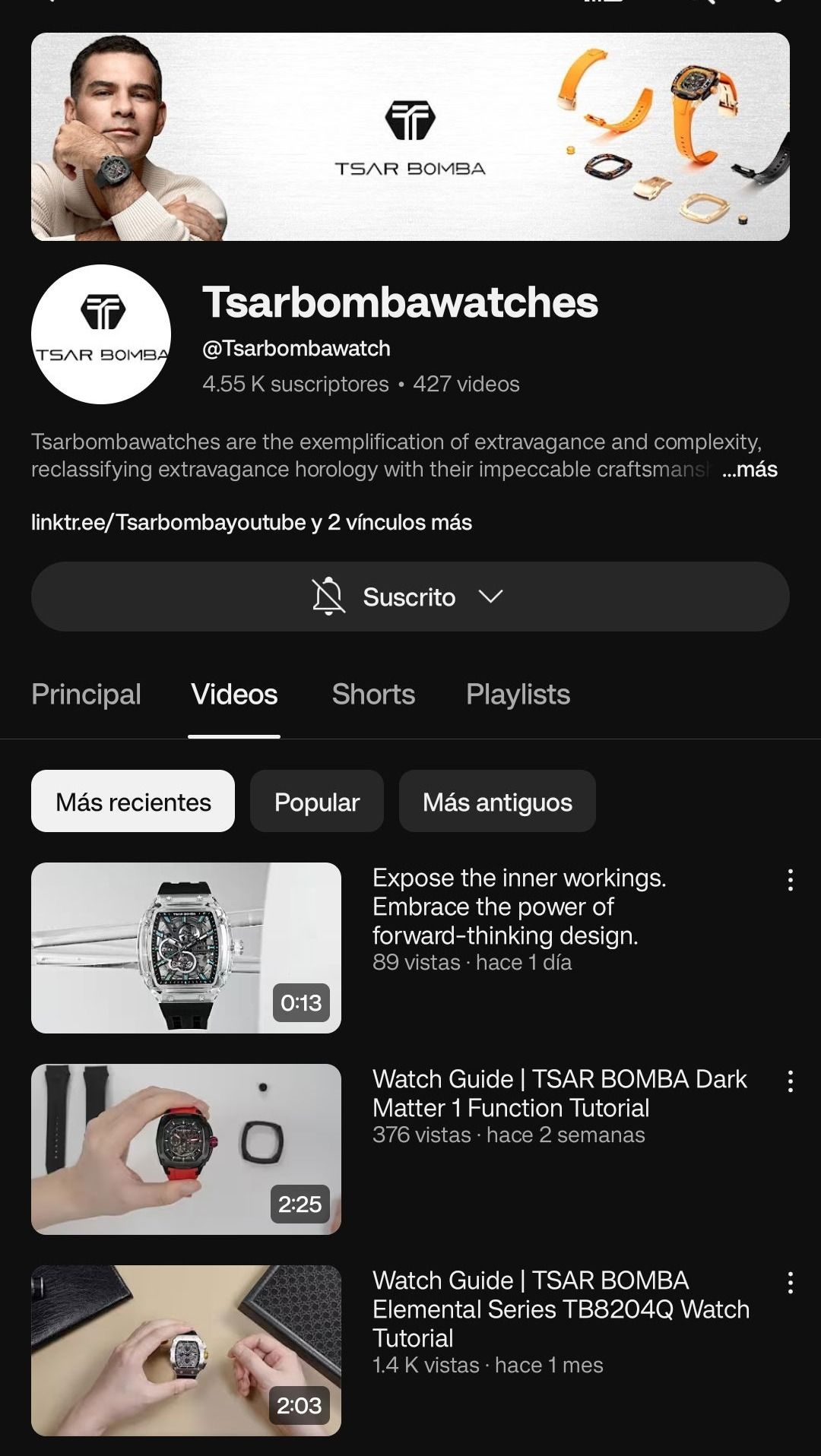Sort videos by Popular
The image size is (821, 1456).
click(316, 802)
